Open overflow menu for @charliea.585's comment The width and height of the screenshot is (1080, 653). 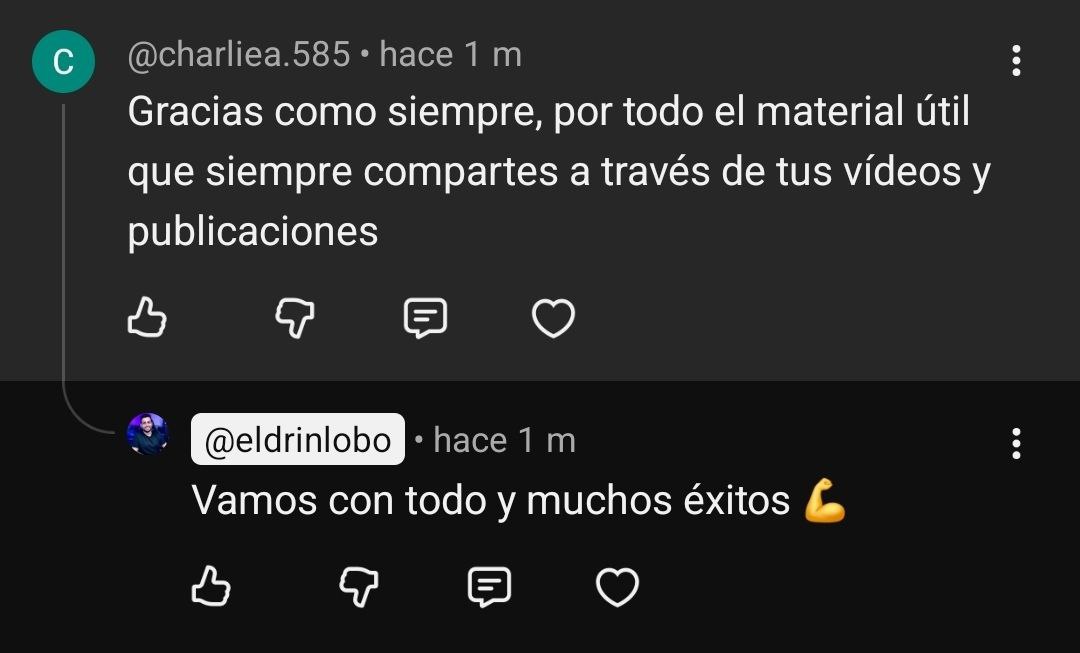[1016, 61]
